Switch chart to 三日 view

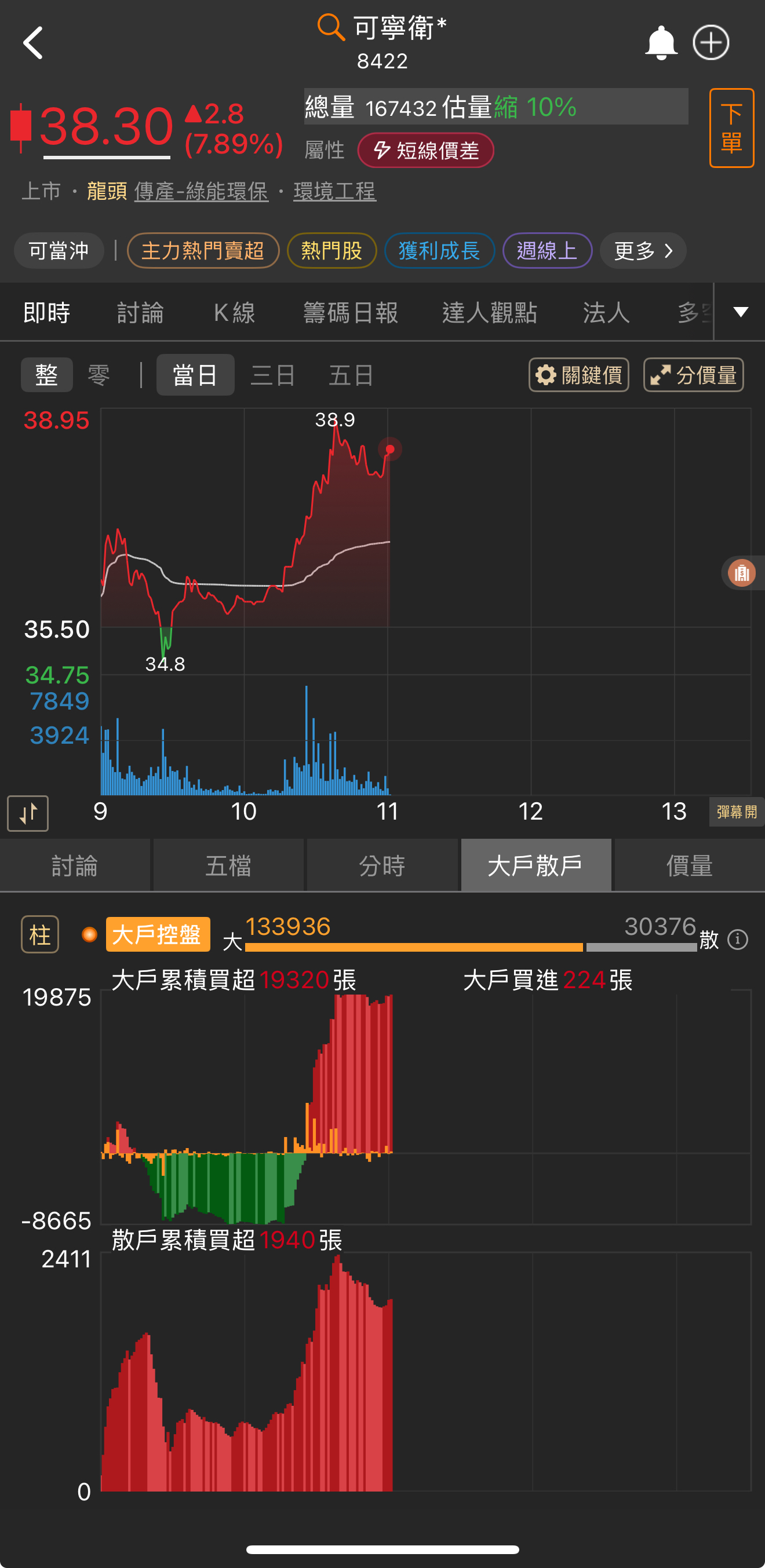coord(273,375)
